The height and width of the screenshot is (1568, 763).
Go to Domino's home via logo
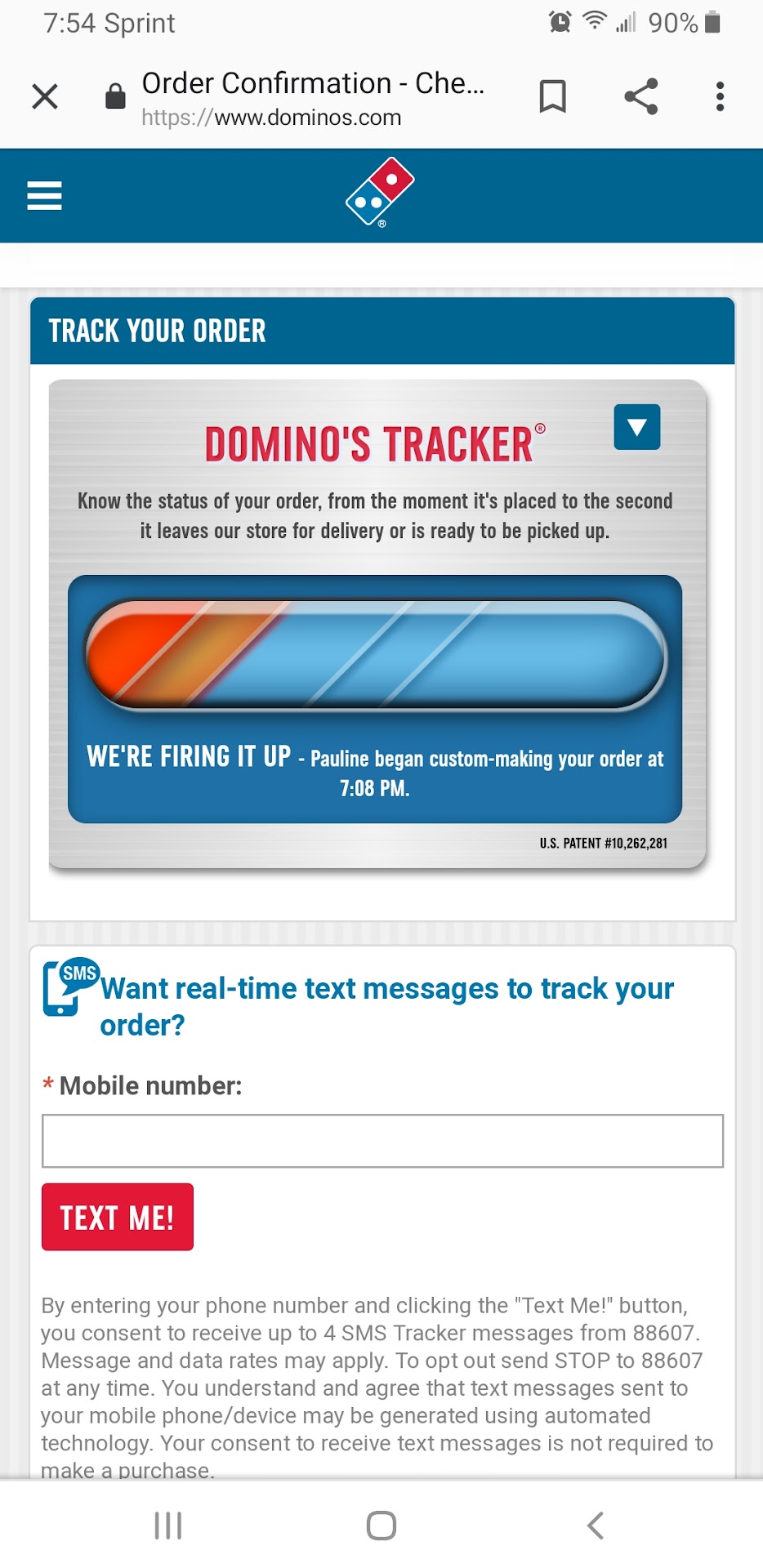pos(380,192)
